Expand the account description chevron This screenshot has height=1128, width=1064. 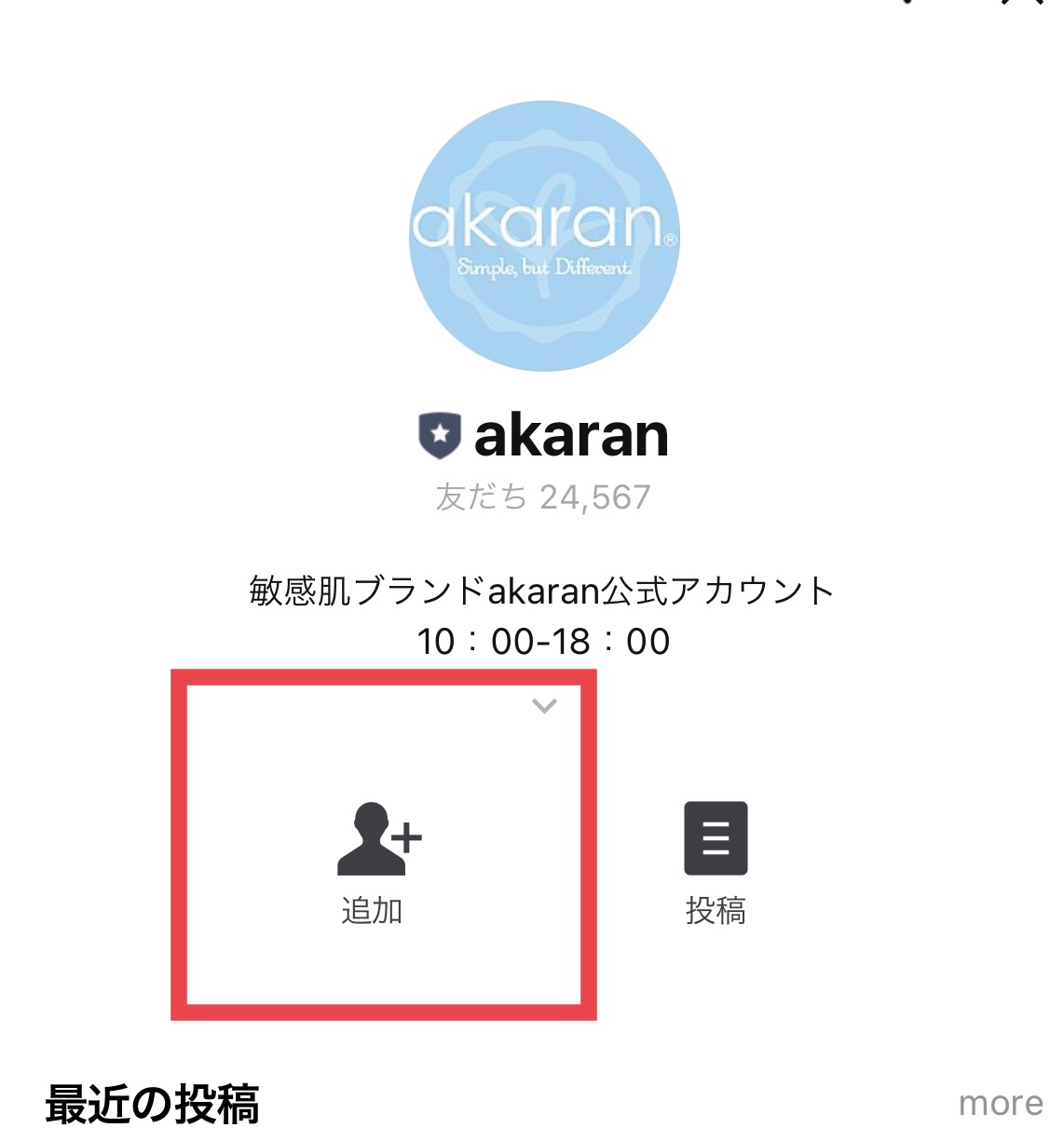[x=544, y=706]
